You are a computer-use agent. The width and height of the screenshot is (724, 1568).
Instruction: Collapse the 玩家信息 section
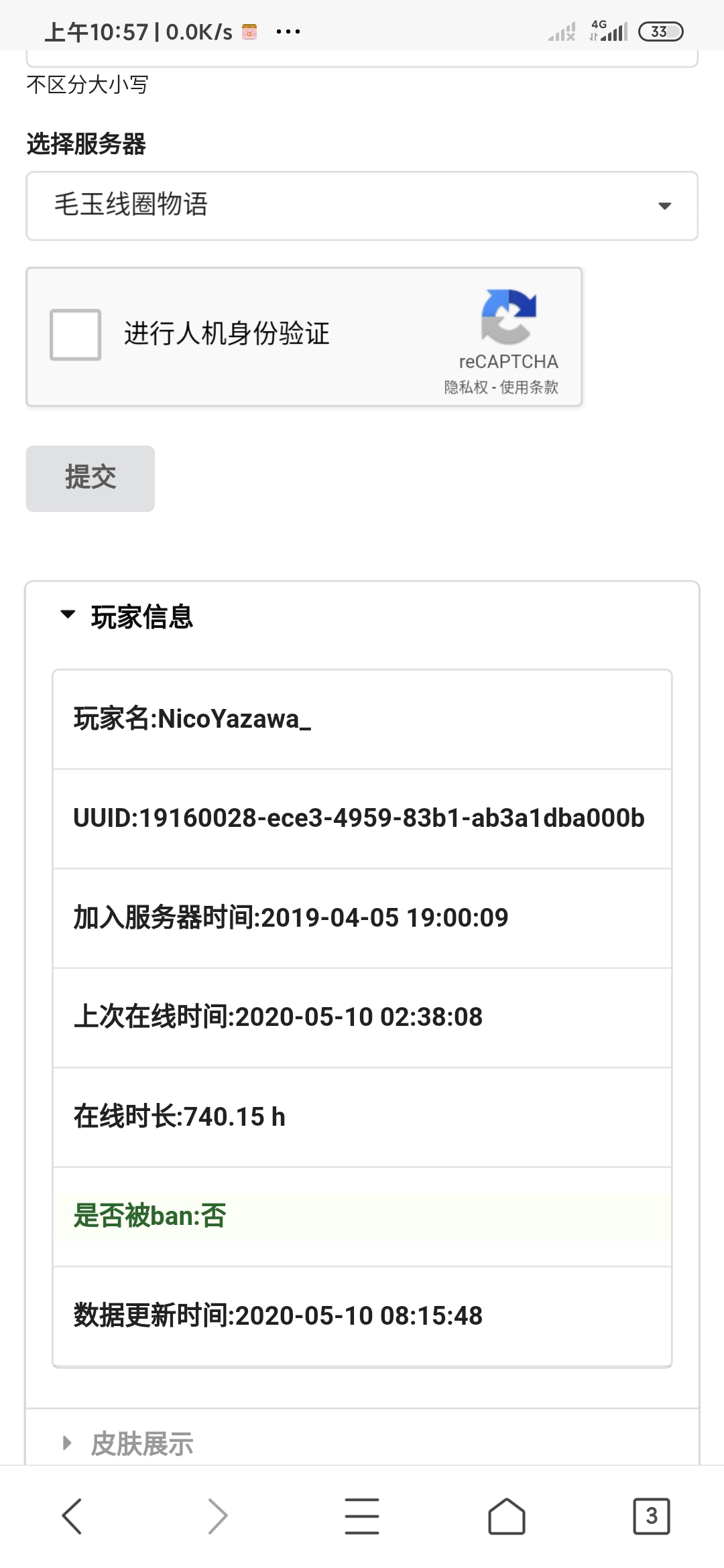(127, 616)
